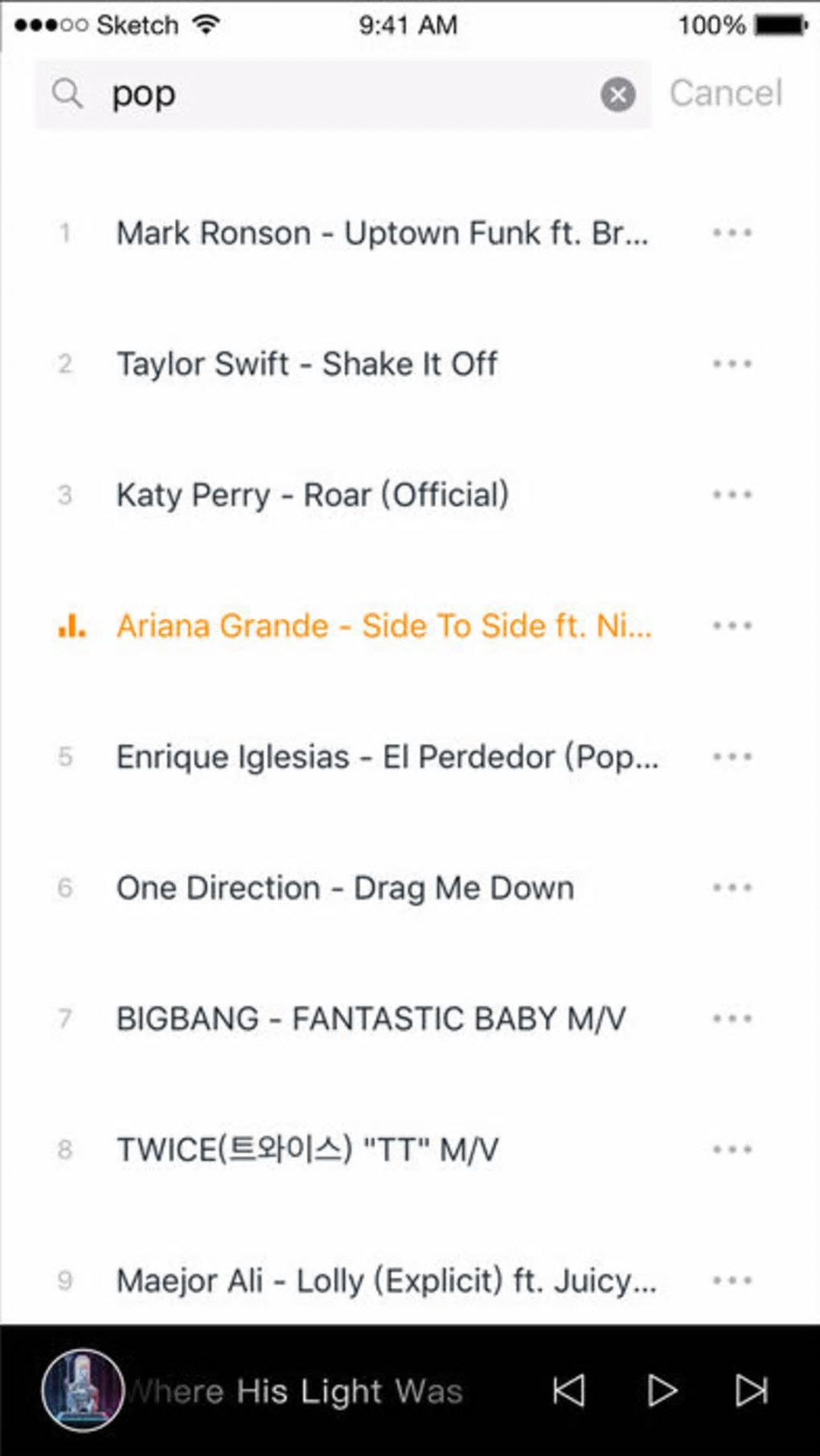Viewport: 820px width, 1456px height.
Task: Select Enrique Iglesias - El Perdedor
Action: pos(387,757)
